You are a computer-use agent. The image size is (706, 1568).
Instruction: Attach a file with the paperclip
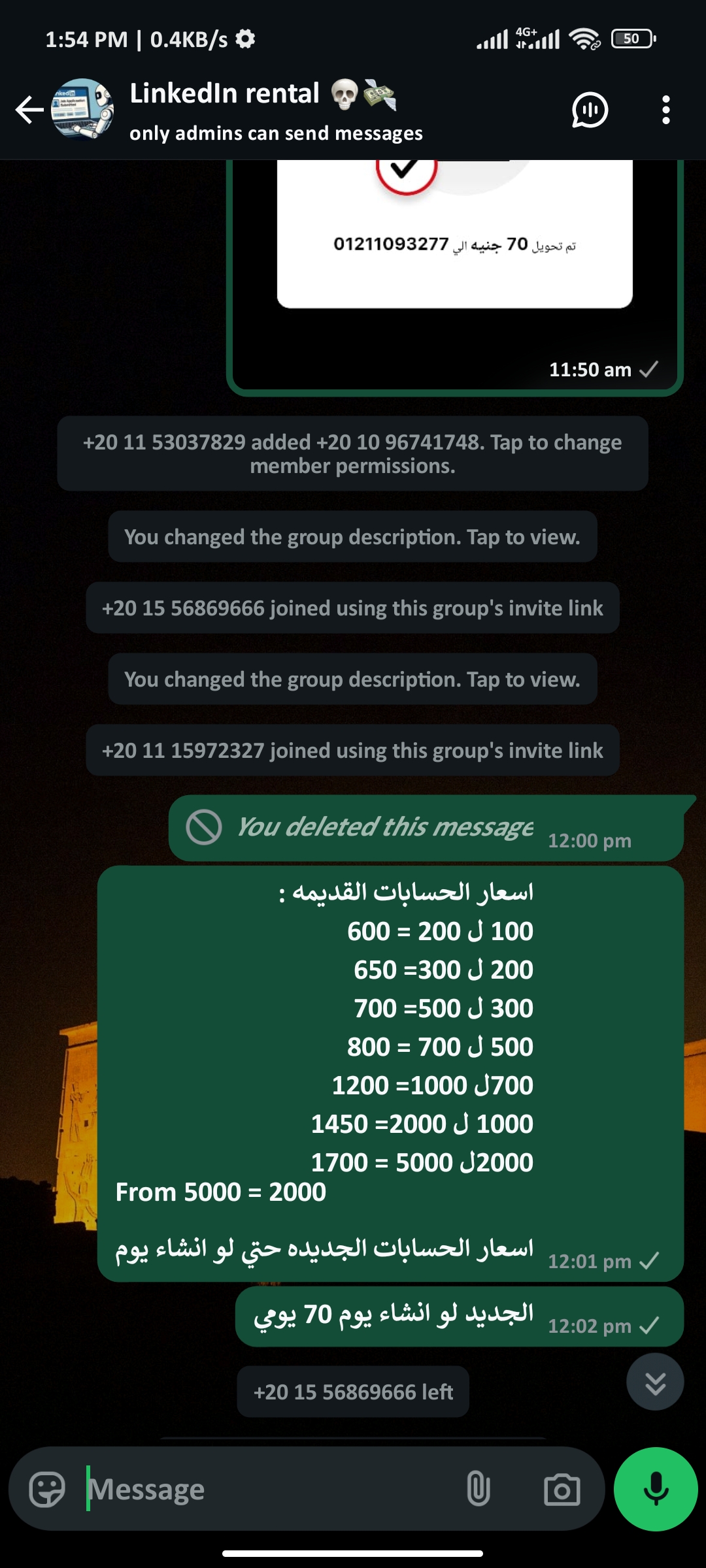point(479,1490)
